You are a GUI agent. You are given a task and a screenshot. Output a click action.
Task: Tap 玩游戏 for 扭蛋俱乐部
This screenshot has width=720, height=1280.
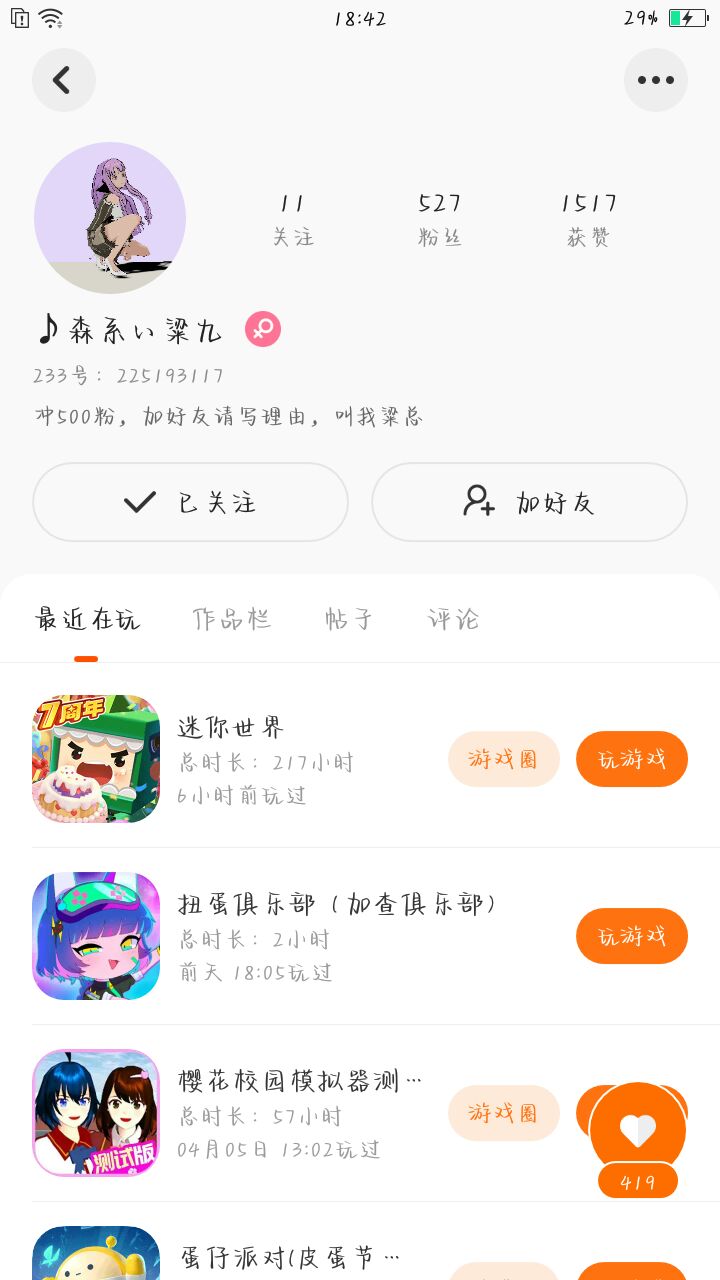tap(631, 936)
